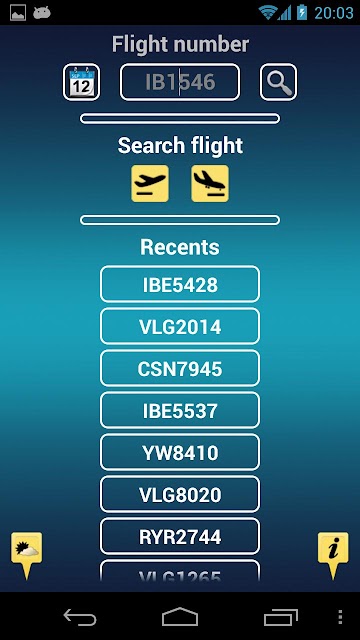
Task: Open recent flight RYR2744
Action: click(180, 536)
